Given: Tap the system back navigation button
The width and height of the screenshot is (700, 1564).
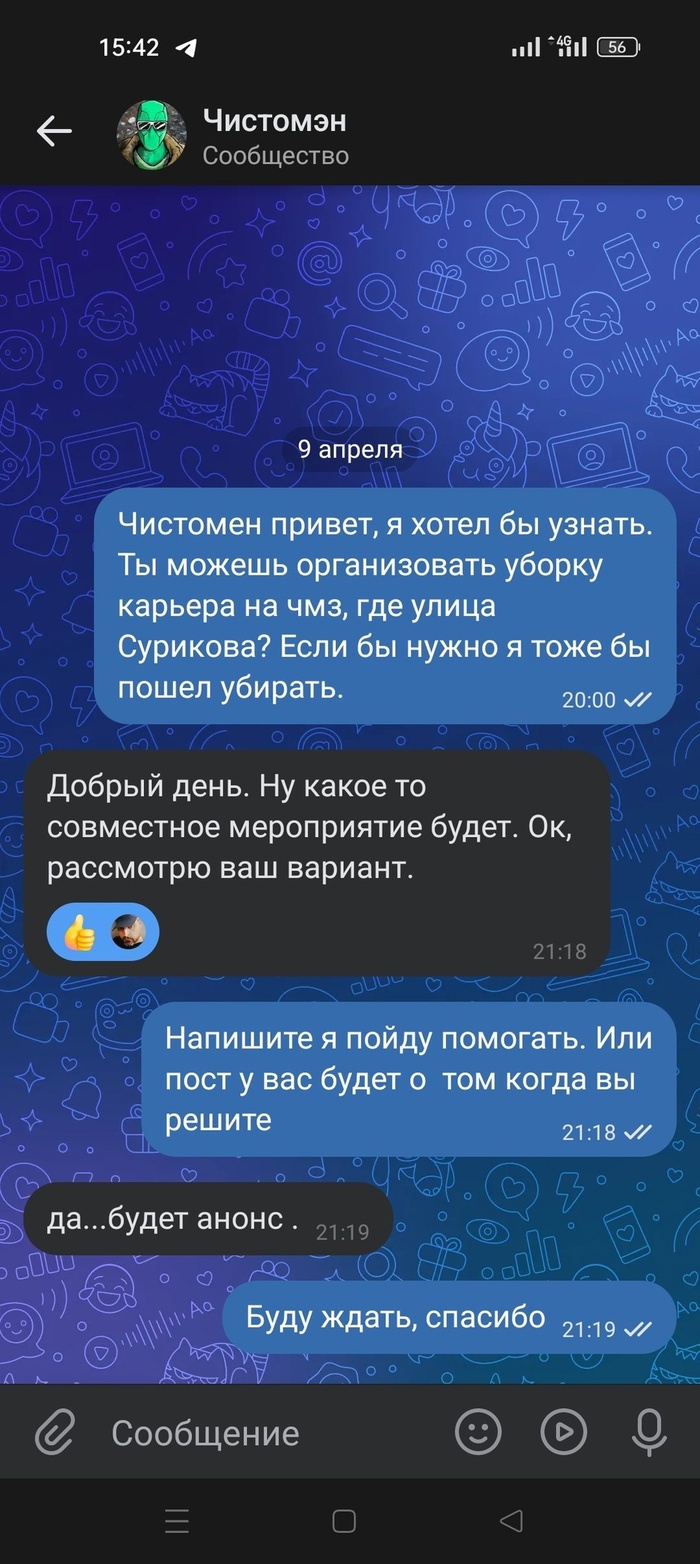Looking at the screenshot, I should 511,1522.
